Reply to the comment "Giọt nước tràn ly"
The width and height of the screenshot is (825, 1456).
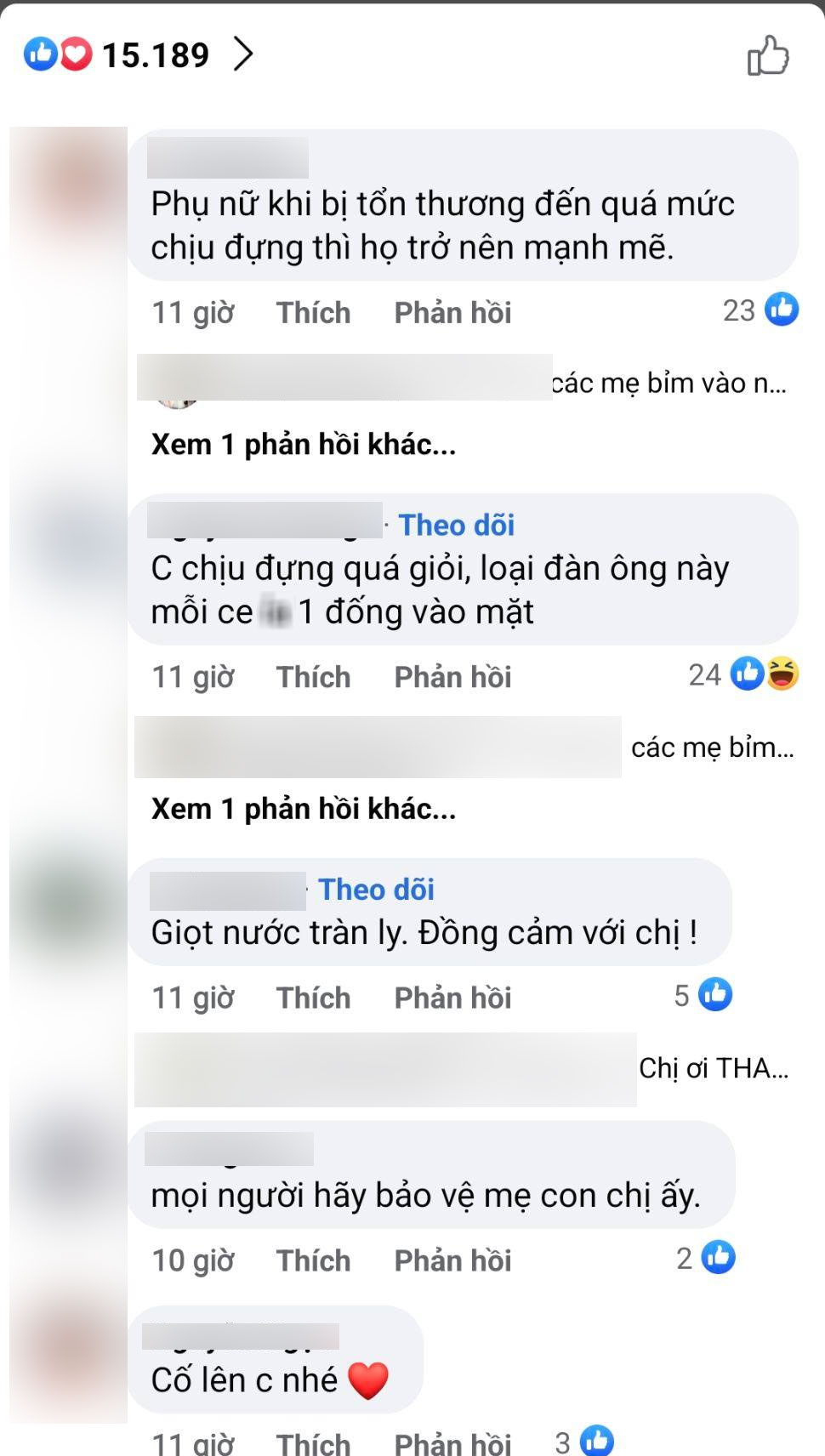[452, 998]
